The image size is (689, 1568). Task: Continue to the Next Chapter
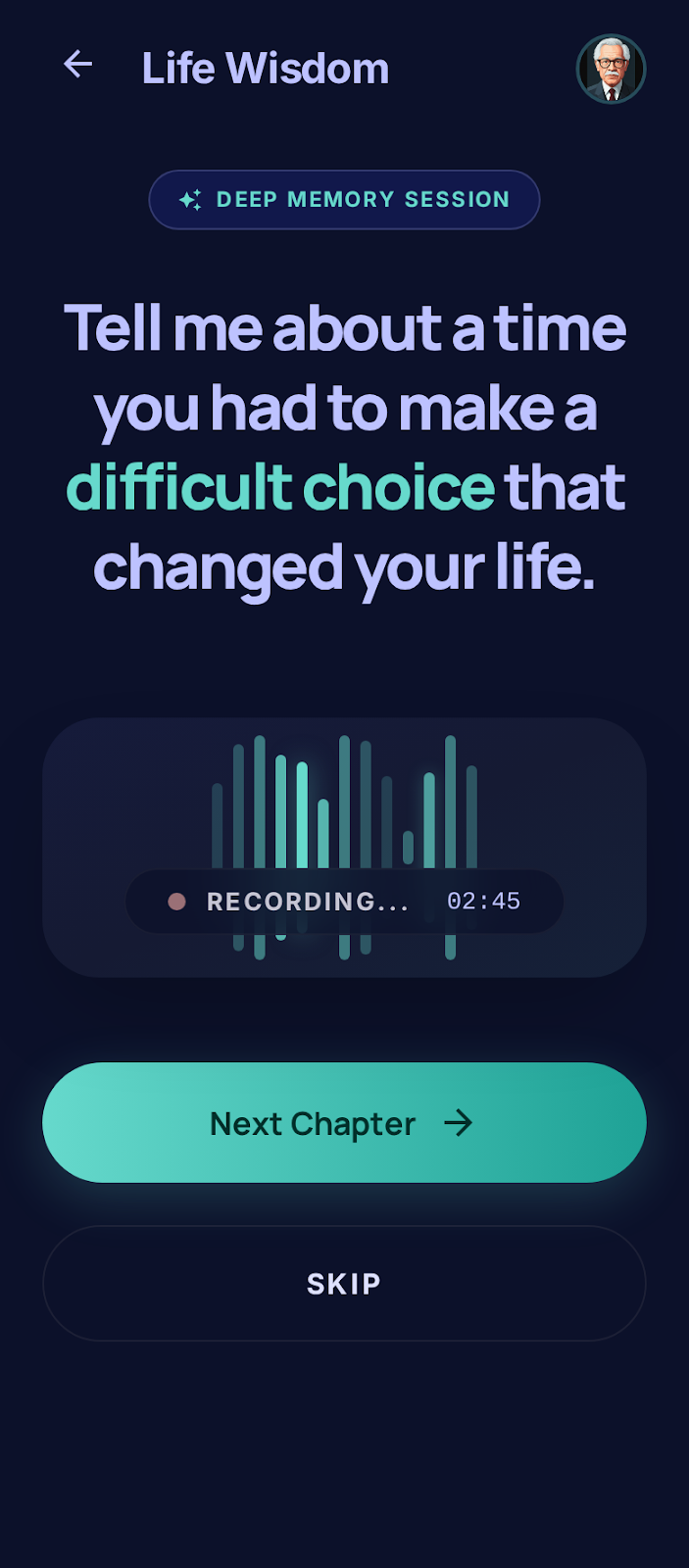point(344,1123)
